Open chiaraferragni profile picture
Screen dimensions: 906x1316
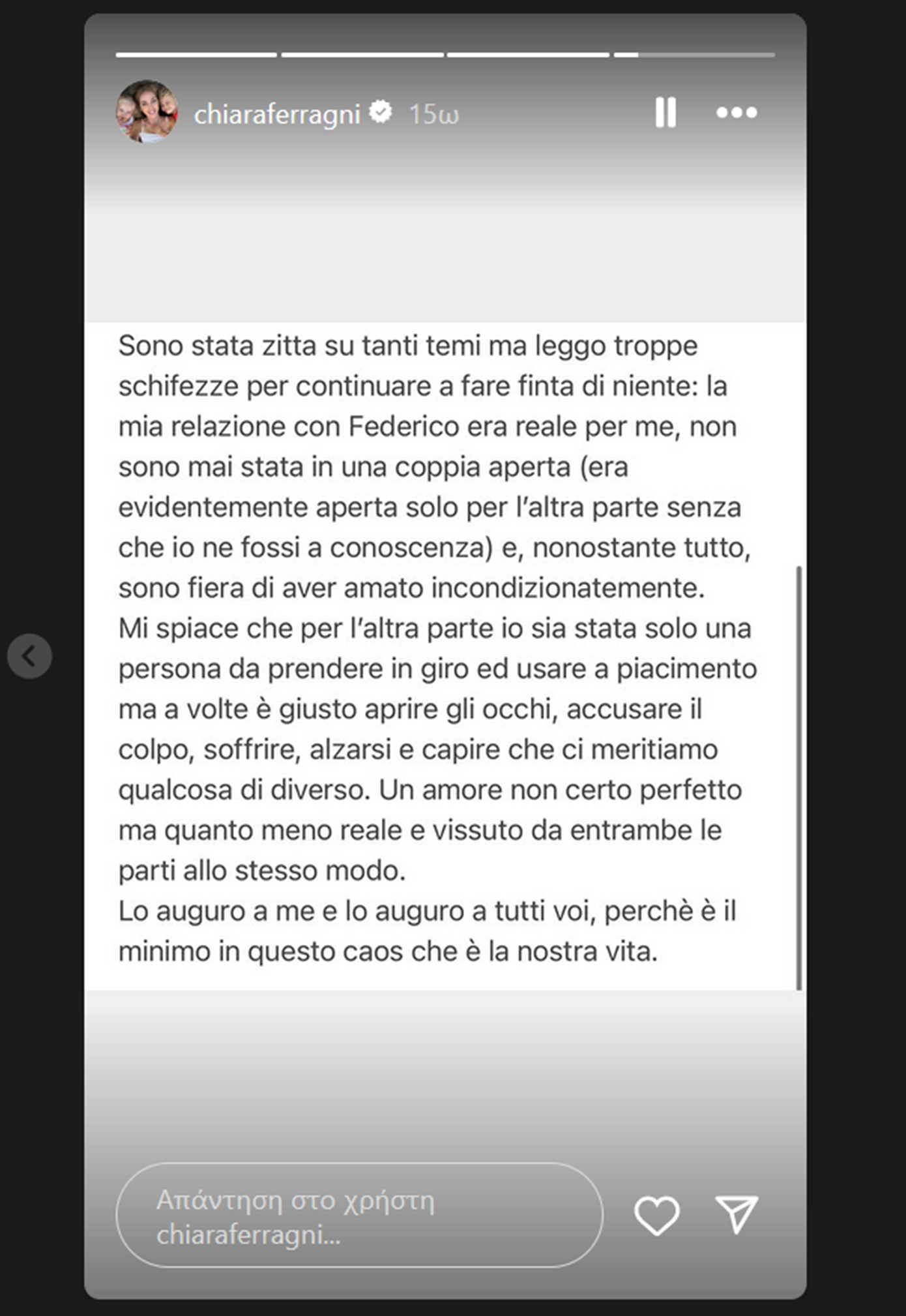(x=147, y=112)
